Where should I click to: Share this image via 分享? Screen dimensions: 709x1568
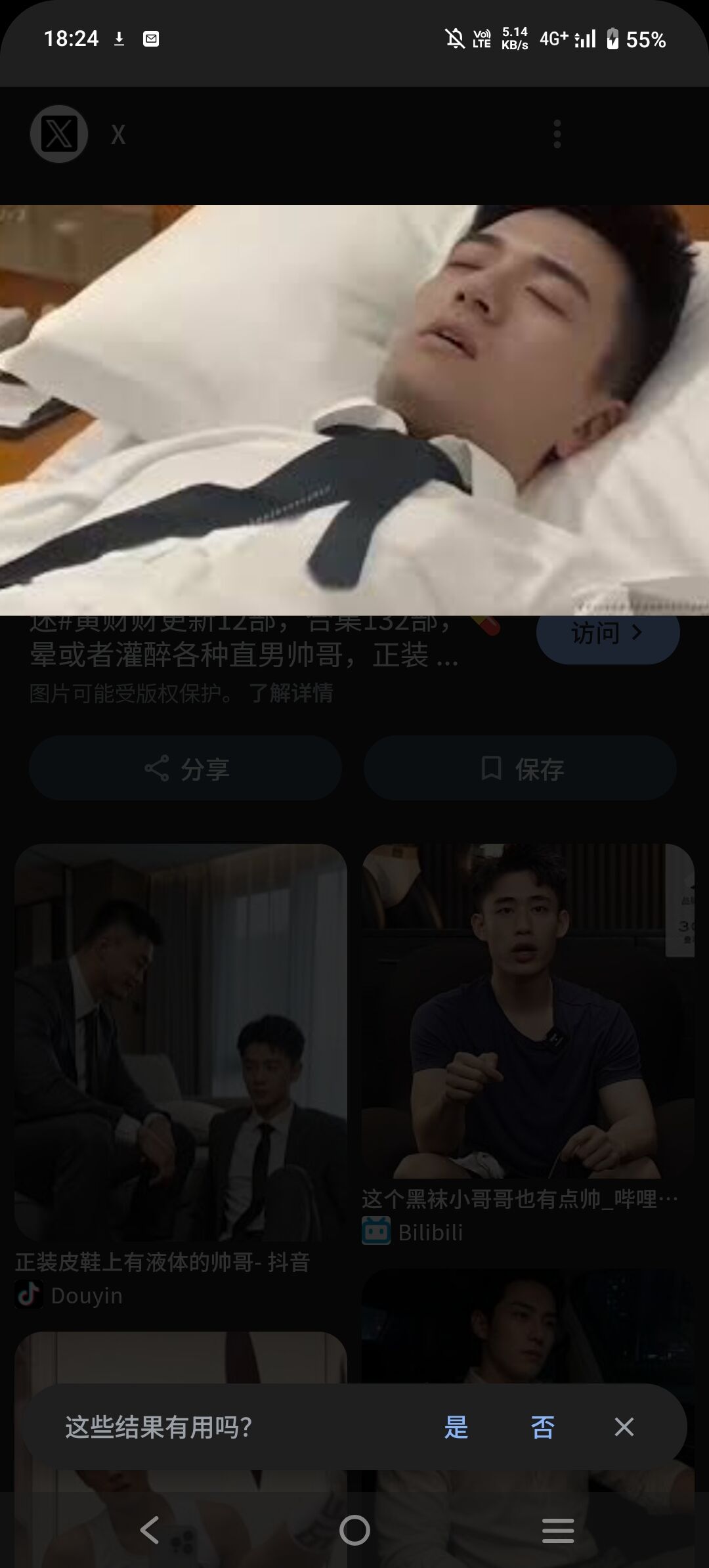[x=186, y=768]
